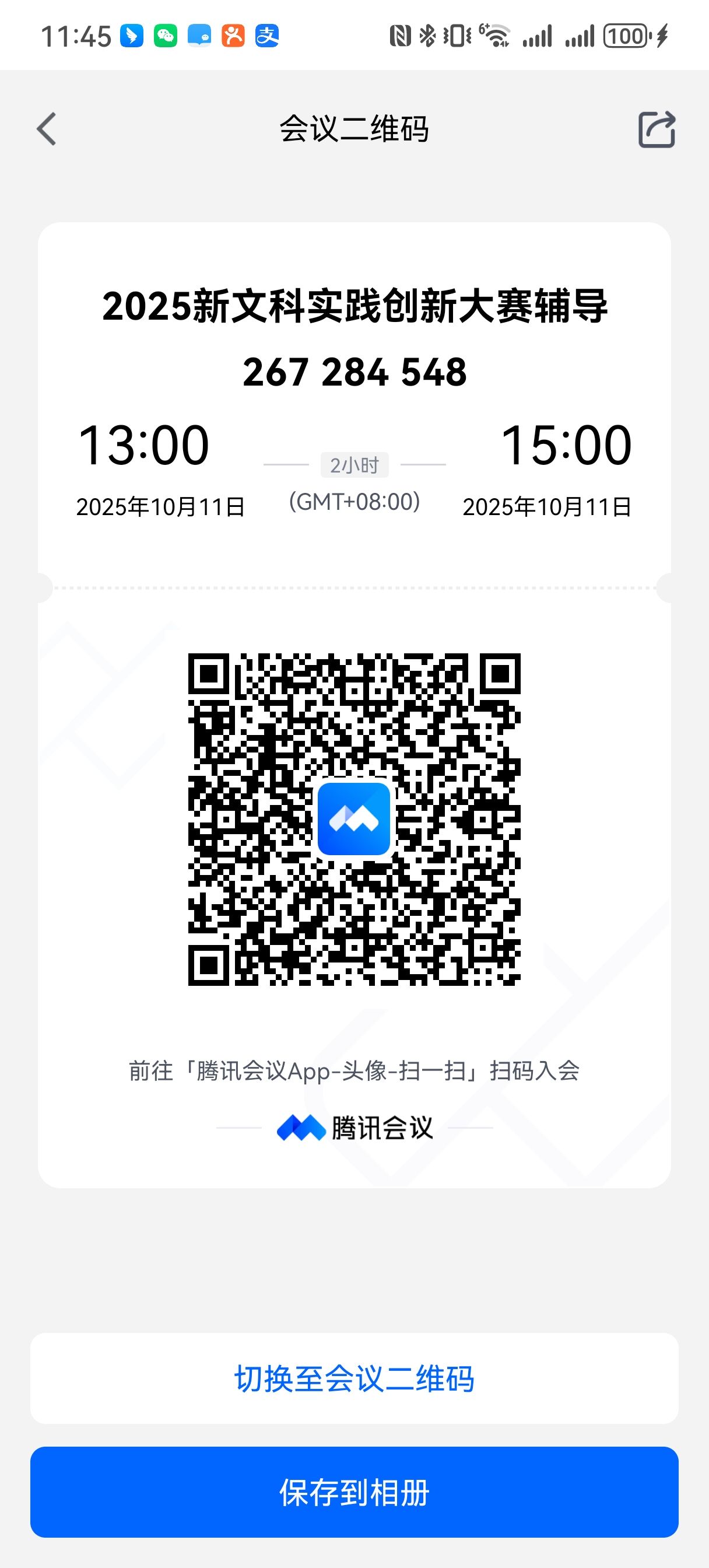Go back from the 会议二维码 page
The width and height of the screenshot is (709, 1568).
tap(47, 129)
